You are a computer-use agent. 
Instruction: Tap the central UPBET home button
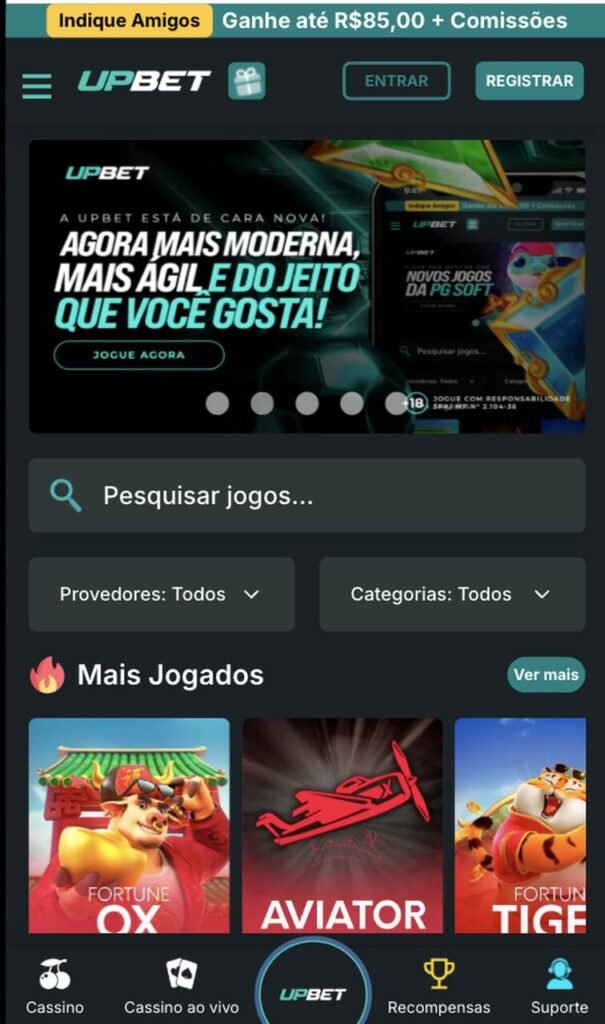(x=313, y=990)
